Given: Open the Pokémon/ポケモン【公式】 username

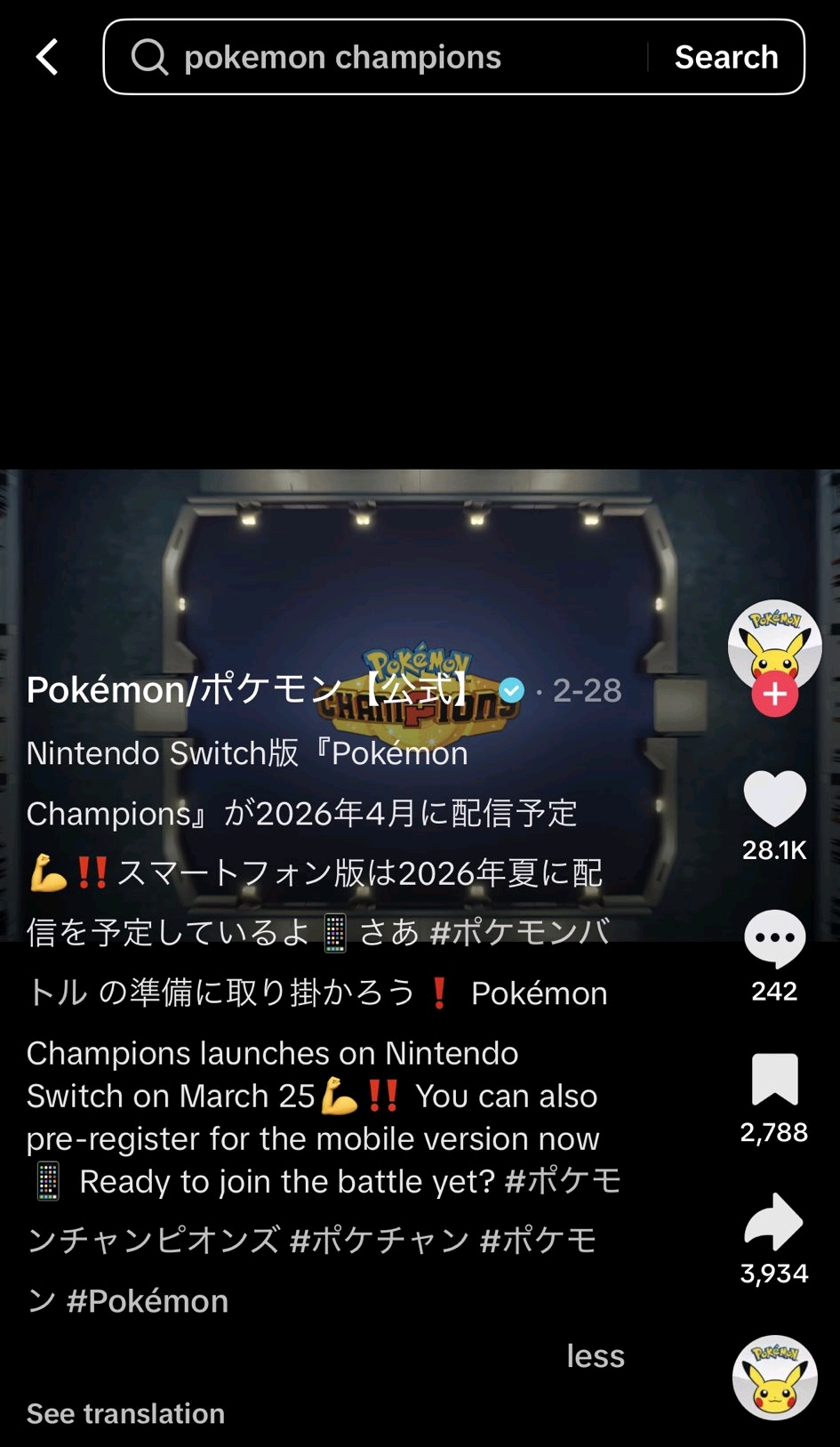Looking at the screenshot, I should coord(249,690).
